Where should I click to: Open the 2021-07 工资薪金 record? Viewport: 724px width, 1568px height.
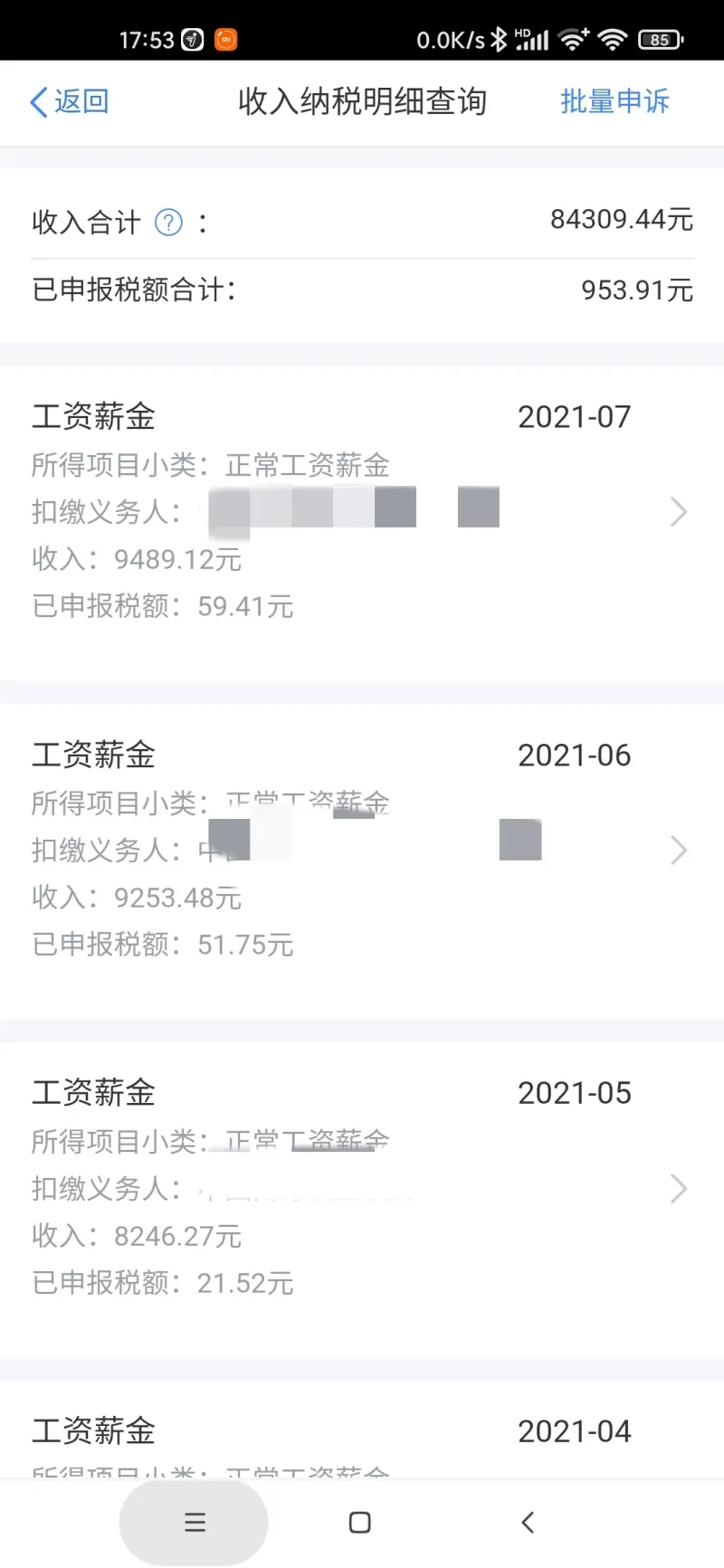click(x=362, y=511)
